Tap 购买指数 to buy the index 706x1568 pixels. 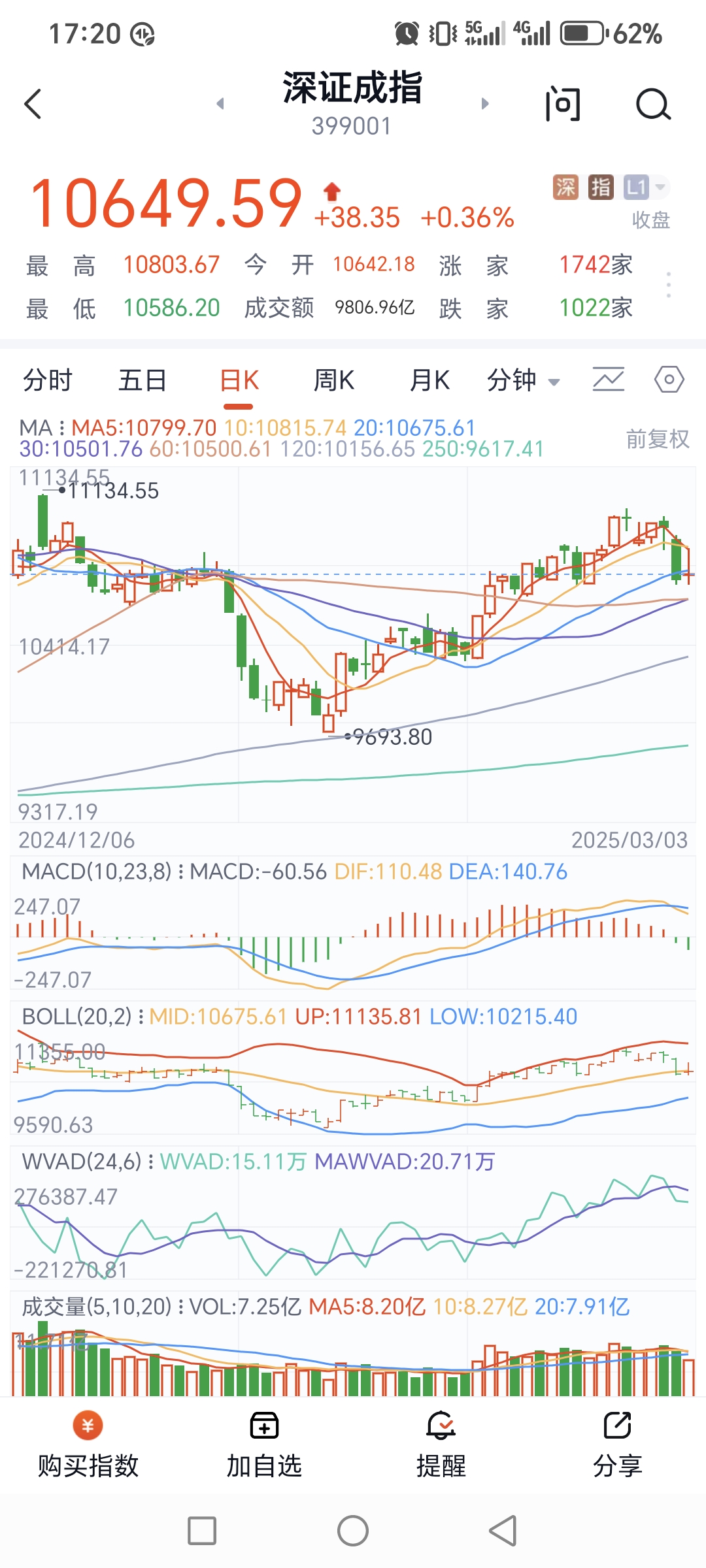tap(88, 1445)
